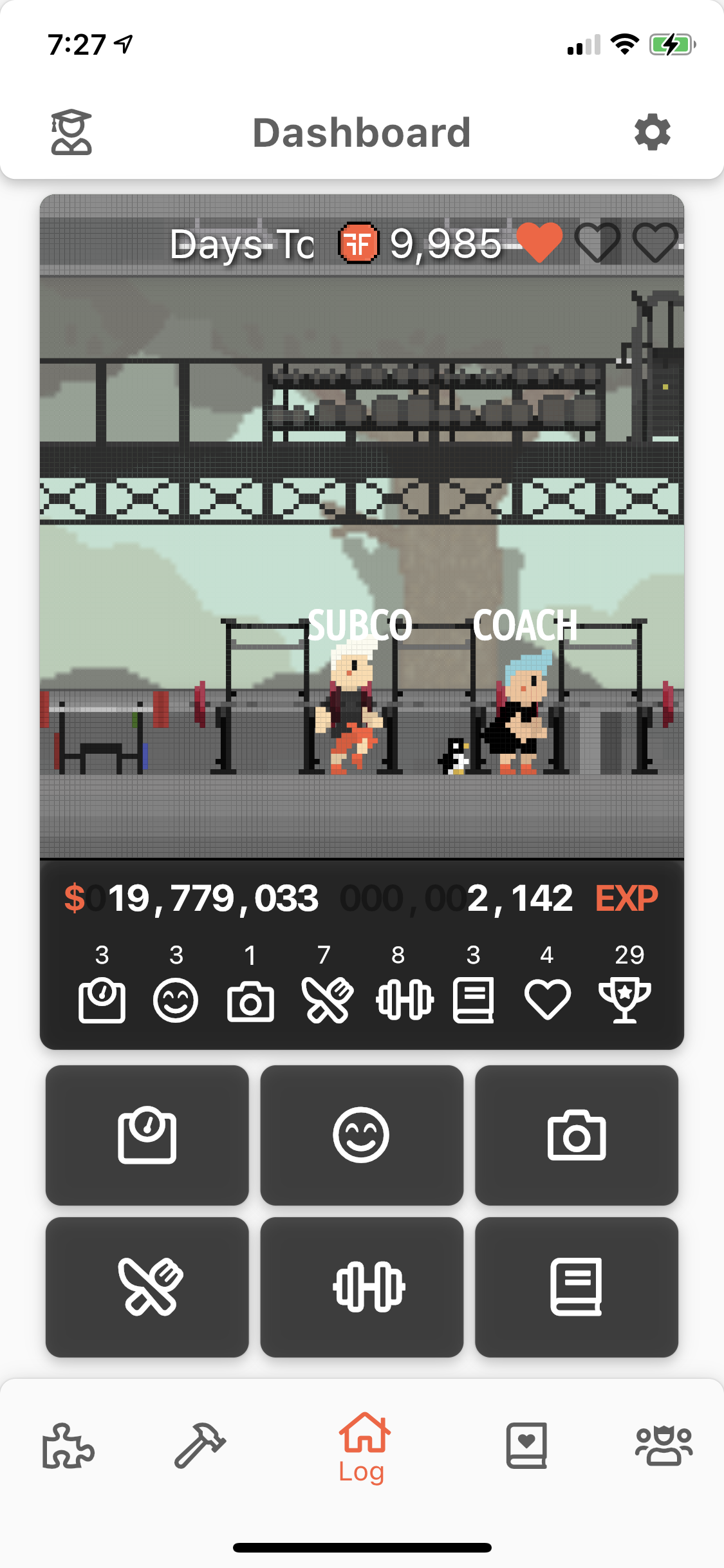Screen dimensions: 724x1568
Task: Log mood with the smiley button
Action: [362, 1135]
